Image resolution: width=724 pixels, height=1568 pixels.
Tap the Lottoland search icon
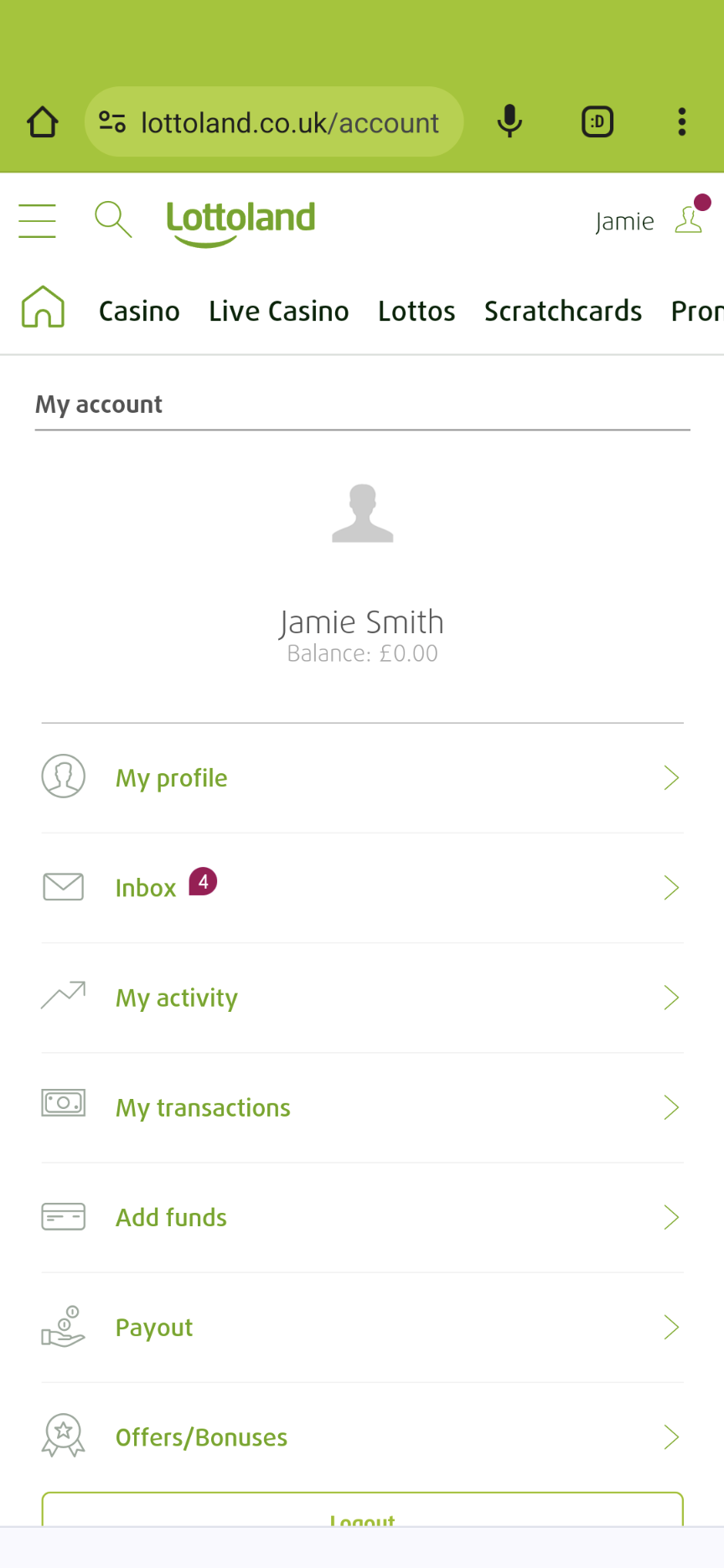click(113, 219)
